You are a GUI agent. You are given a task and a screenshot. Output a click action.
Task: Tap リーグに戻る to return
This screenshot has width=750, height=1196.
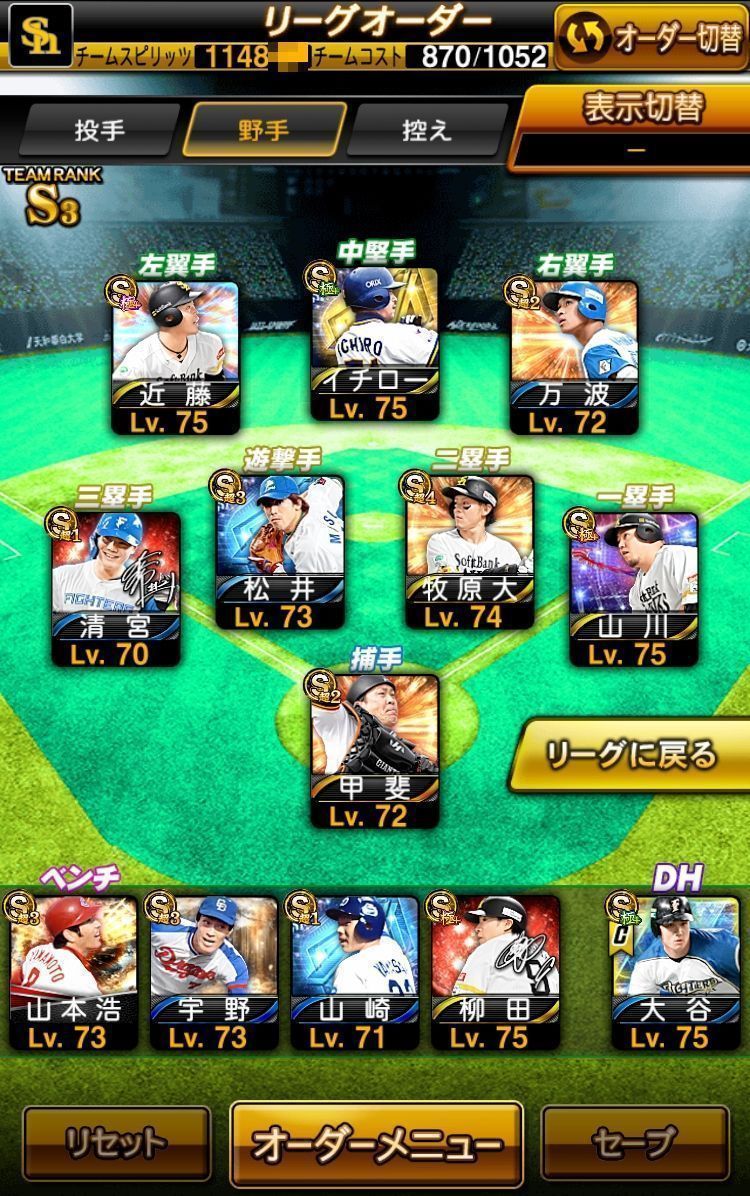(x=630, y=755)
